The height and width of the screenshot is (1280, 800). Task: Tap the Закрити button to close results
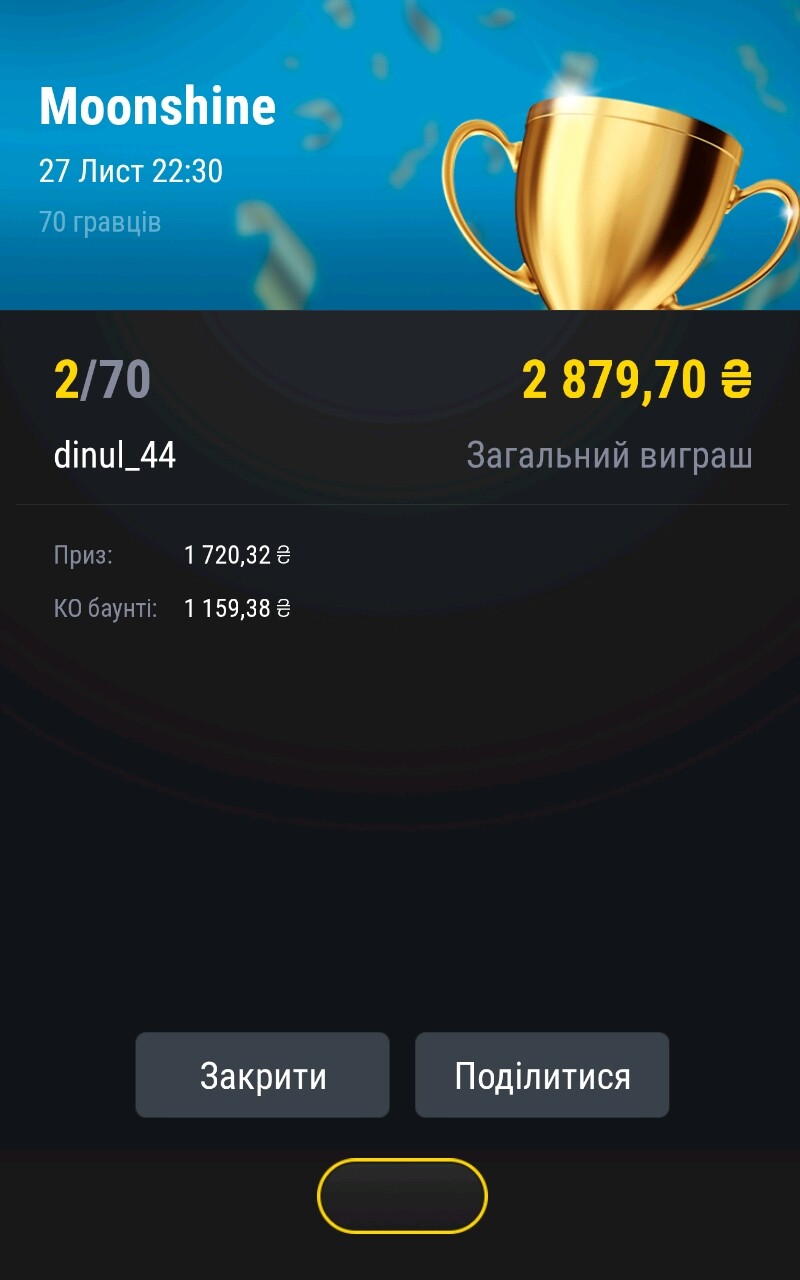tap(262, 1075)
